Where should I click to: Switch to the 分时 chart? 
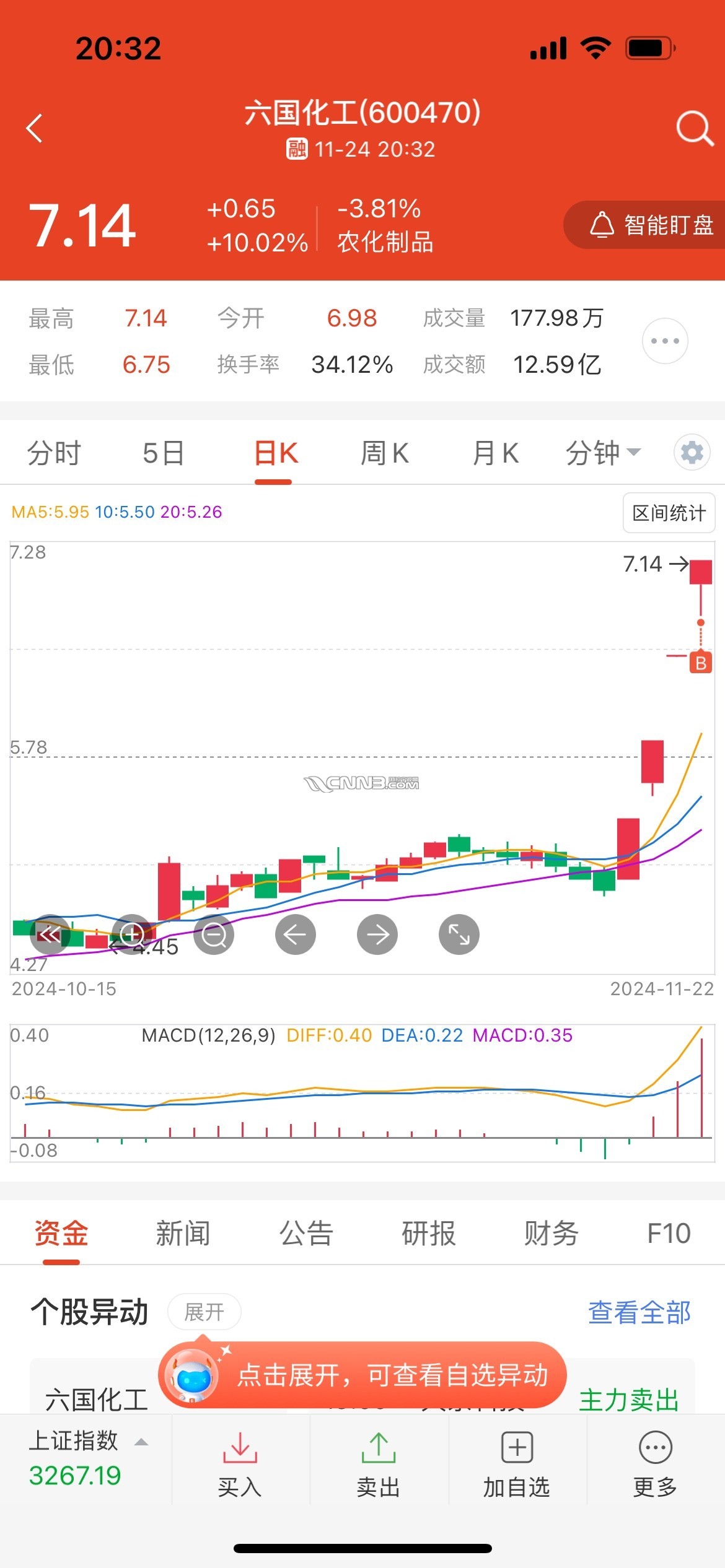[x=55, y=453]
